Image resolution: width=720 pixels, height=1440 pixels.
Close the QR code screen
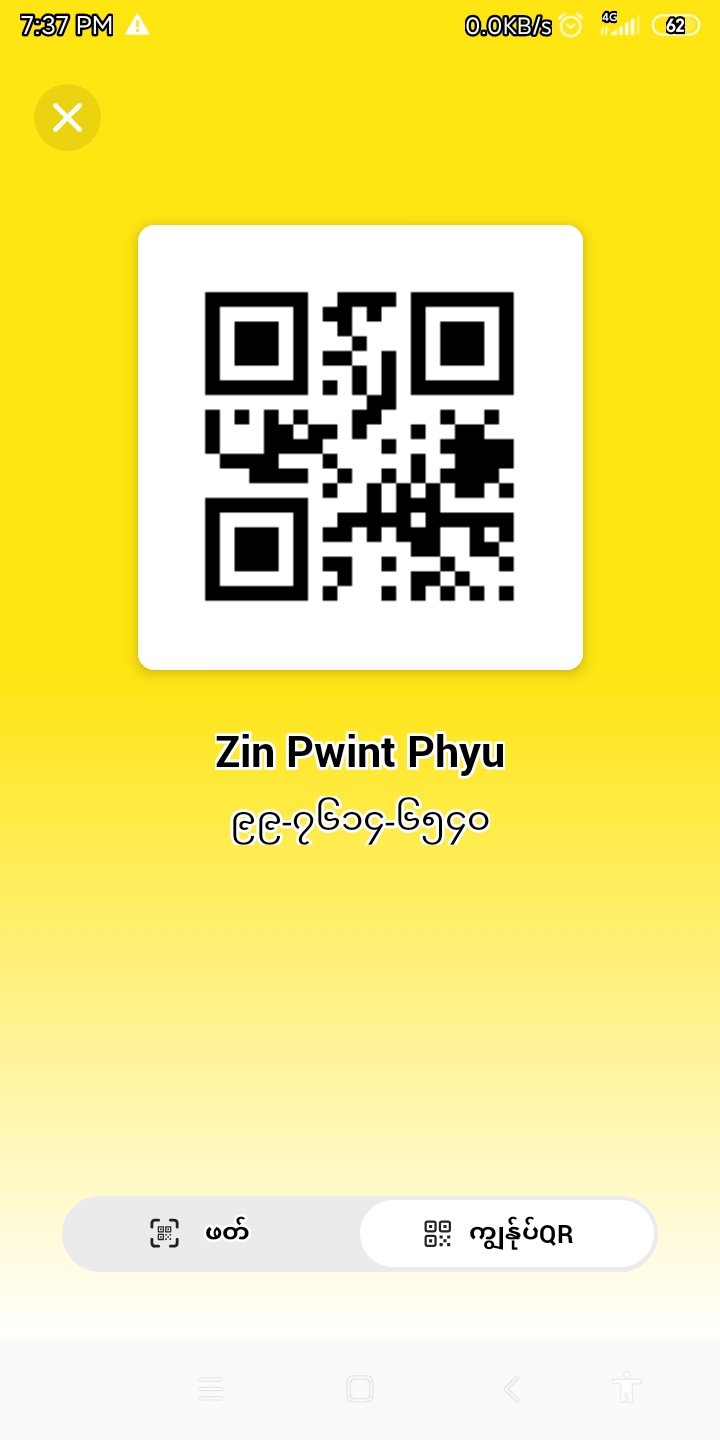pyautogui.click(x=67, y=118)
